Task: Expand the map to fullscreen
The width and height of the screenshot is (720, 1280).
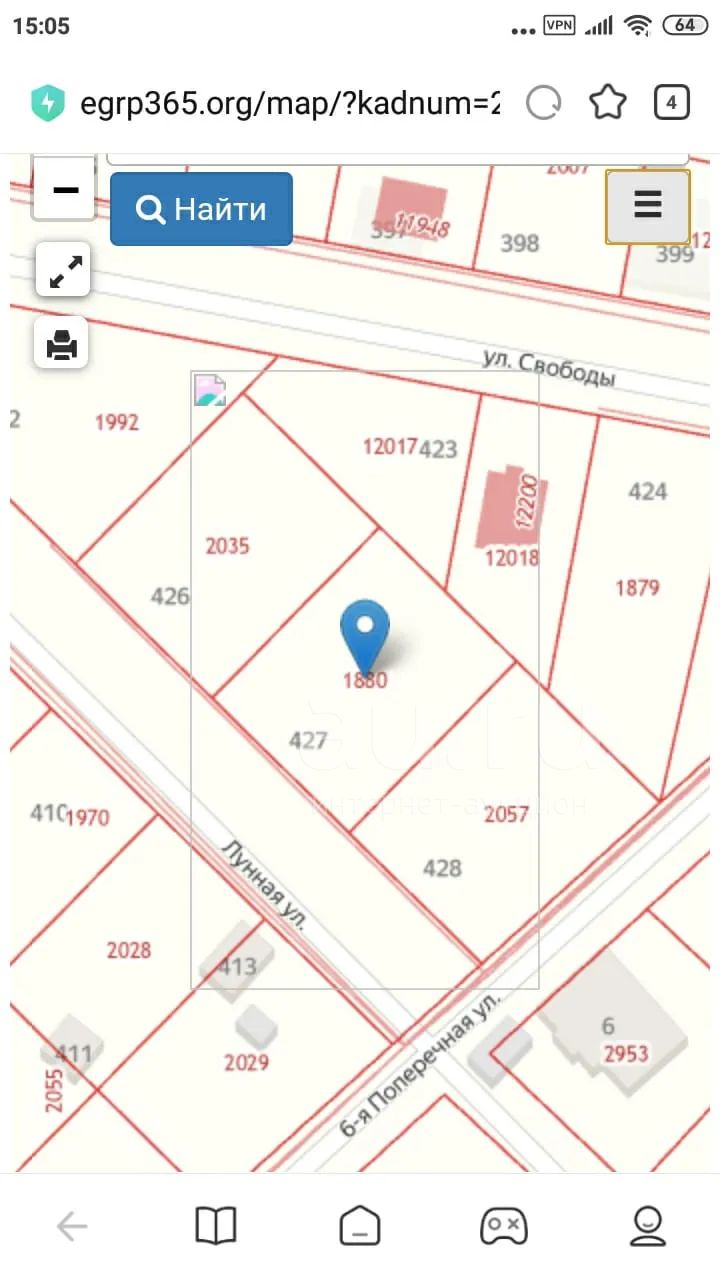Action: pyautogui.click(x=63, y=270)
